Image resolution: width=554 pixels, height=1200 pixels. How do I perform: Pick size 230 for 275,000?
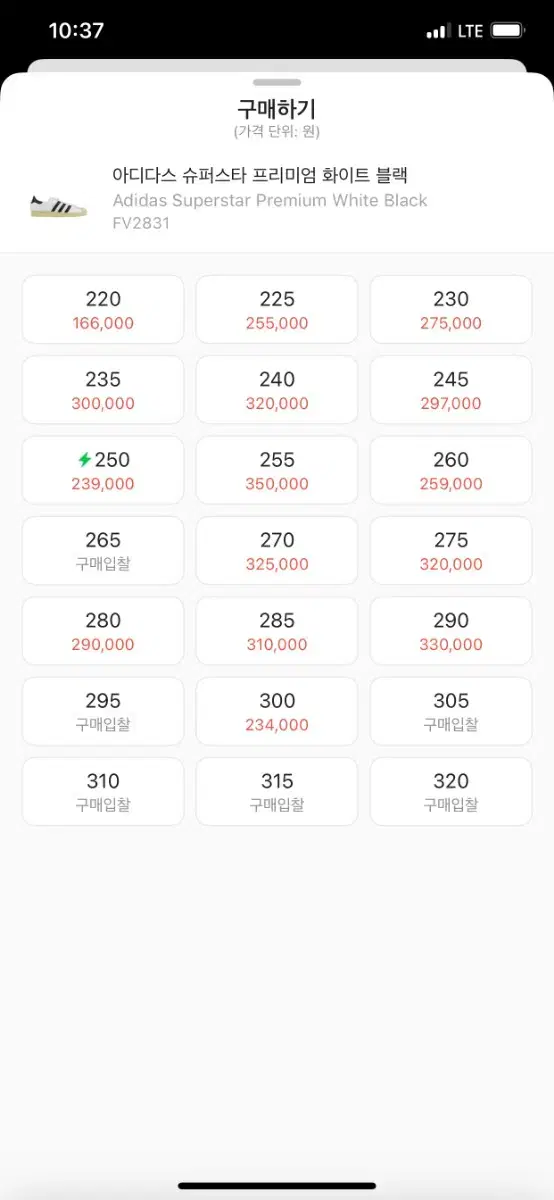pyautogui.click(x=451, y=310)
